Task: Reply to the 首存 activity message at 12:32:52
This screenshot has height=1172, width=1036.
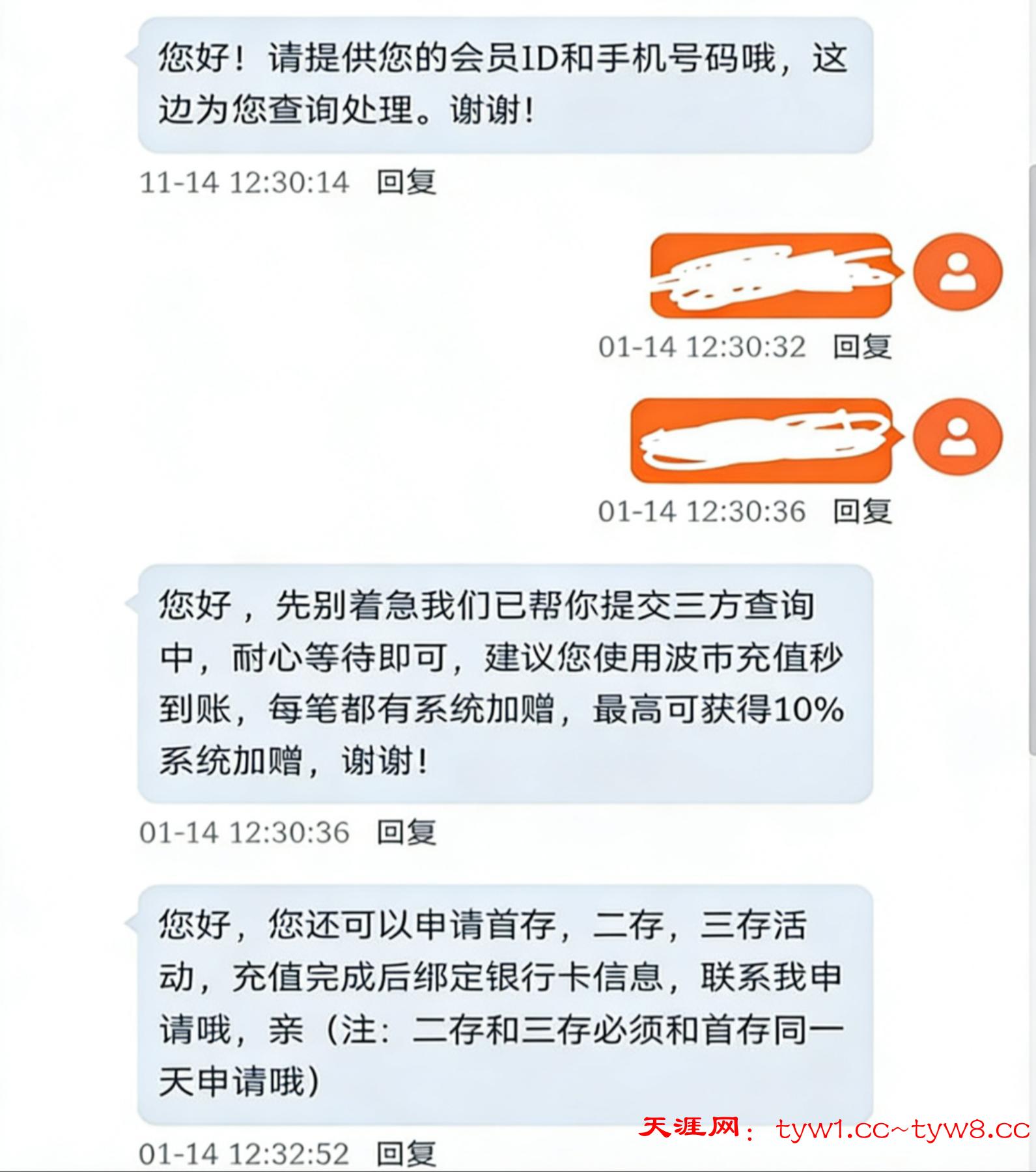Action: [406, 1153]
